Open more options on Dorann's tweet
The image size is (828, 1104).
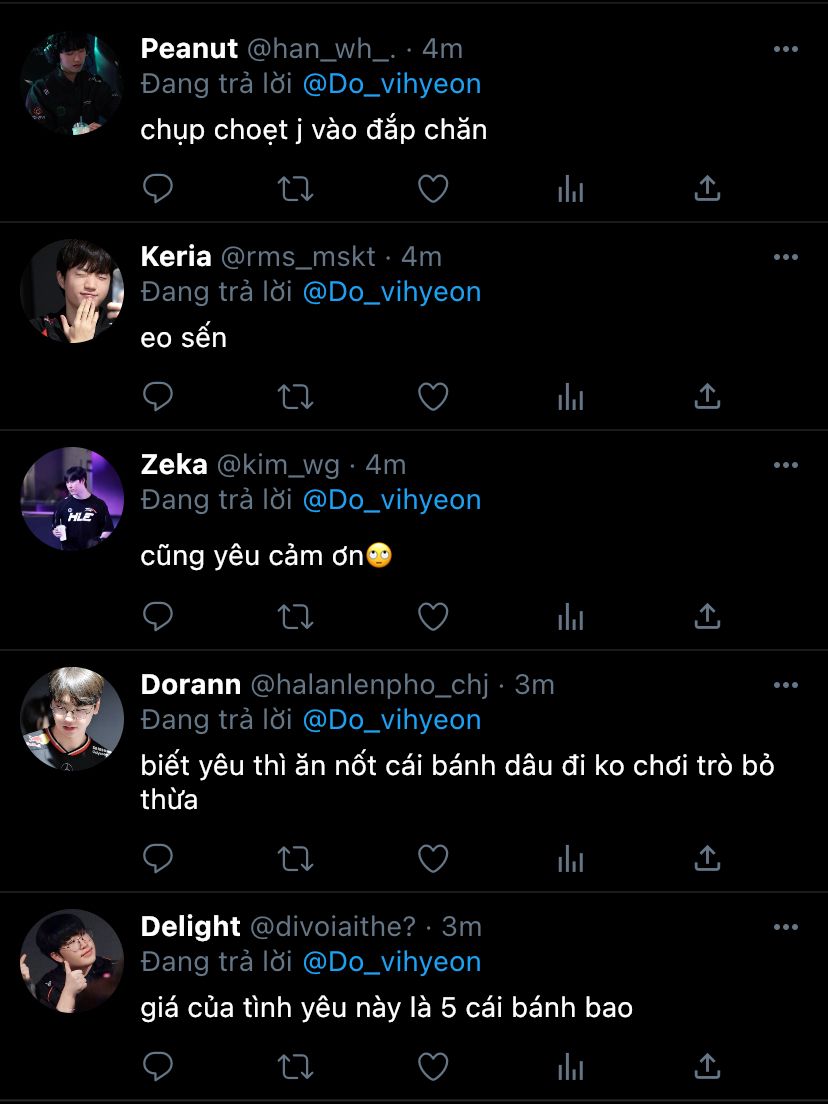786,685
